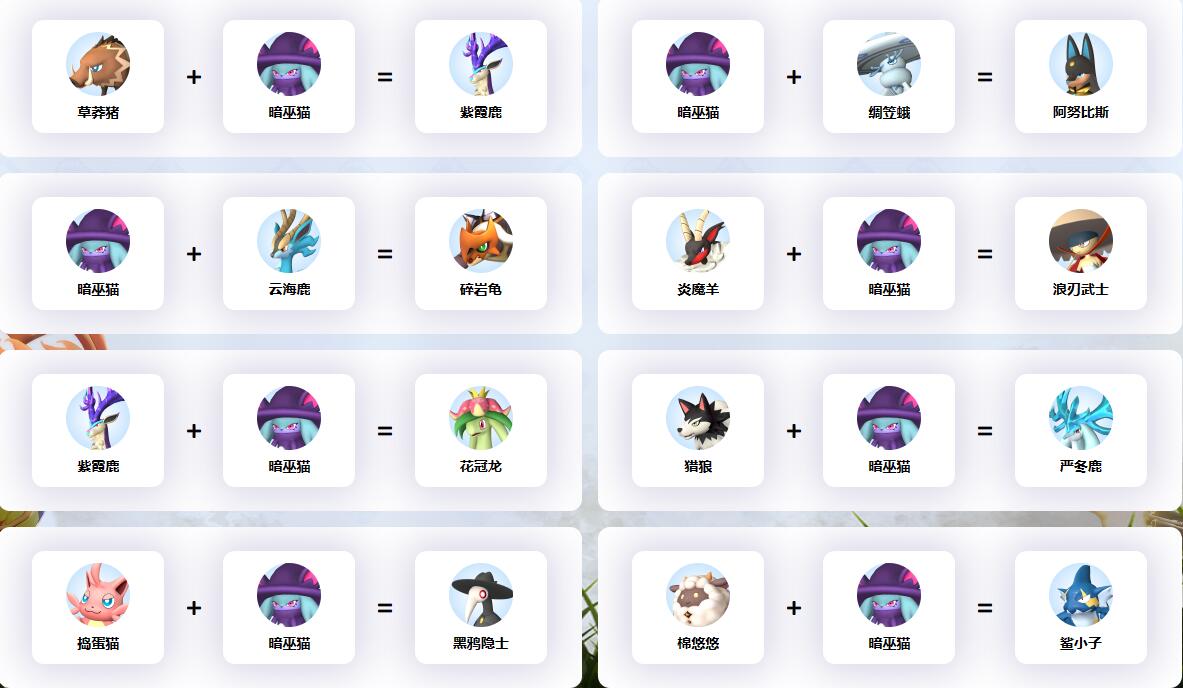The width and height of the screenshot is (1183, 688).
Task: Select the 猎狼 pal tile
Action: [x=697, y=430]
